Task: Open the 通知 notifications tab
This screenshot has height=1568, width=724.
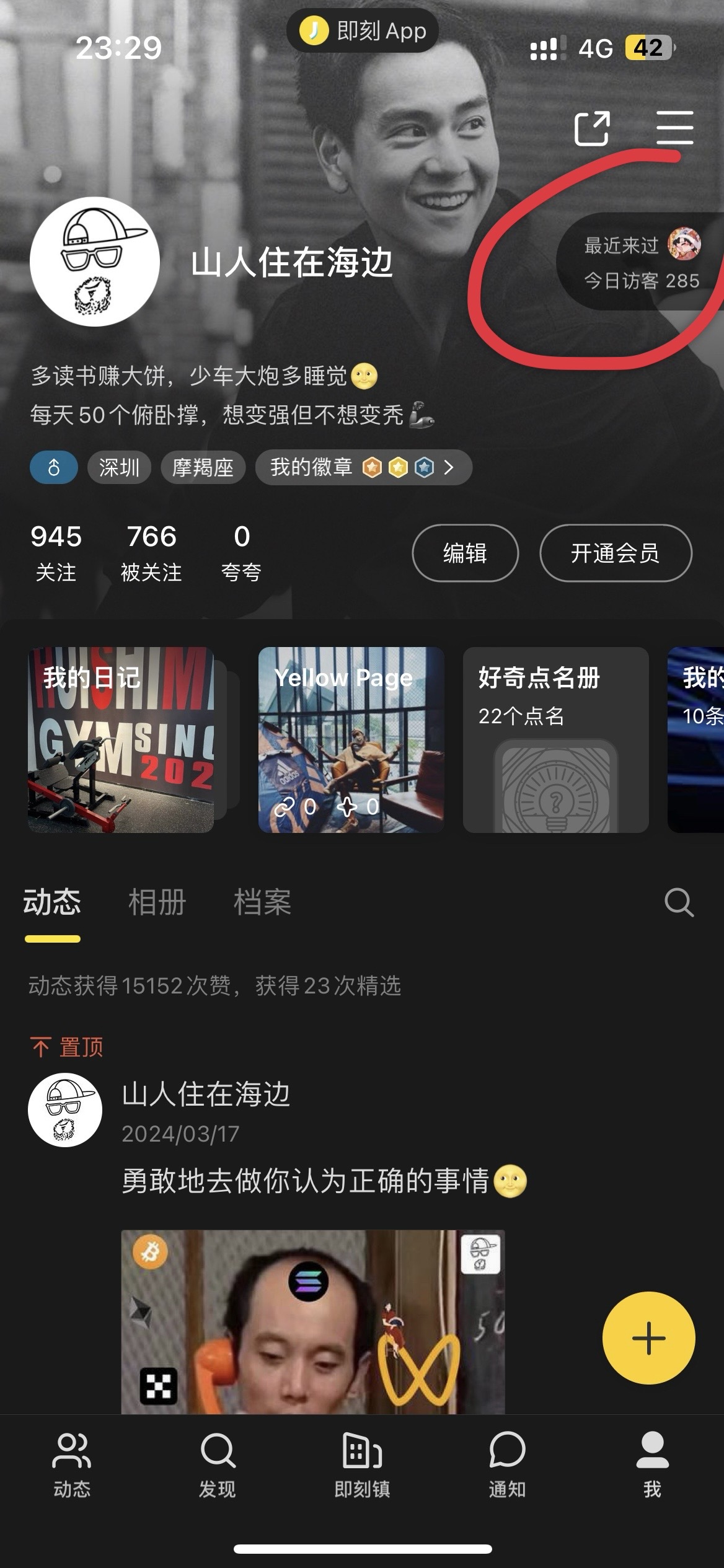Action: pos(507,1464)
